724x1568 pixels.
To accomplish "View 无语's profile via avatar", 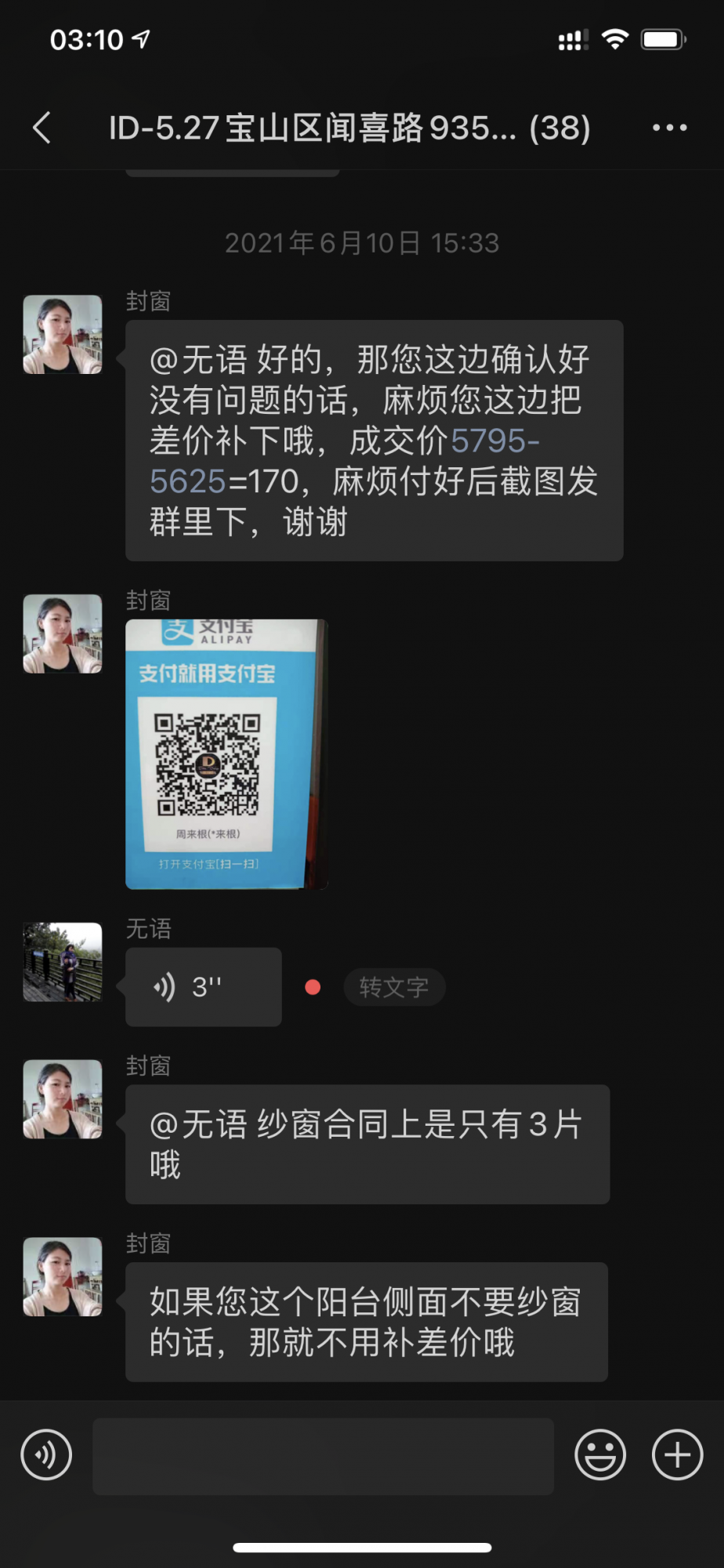I will click(x=63, y=962).
